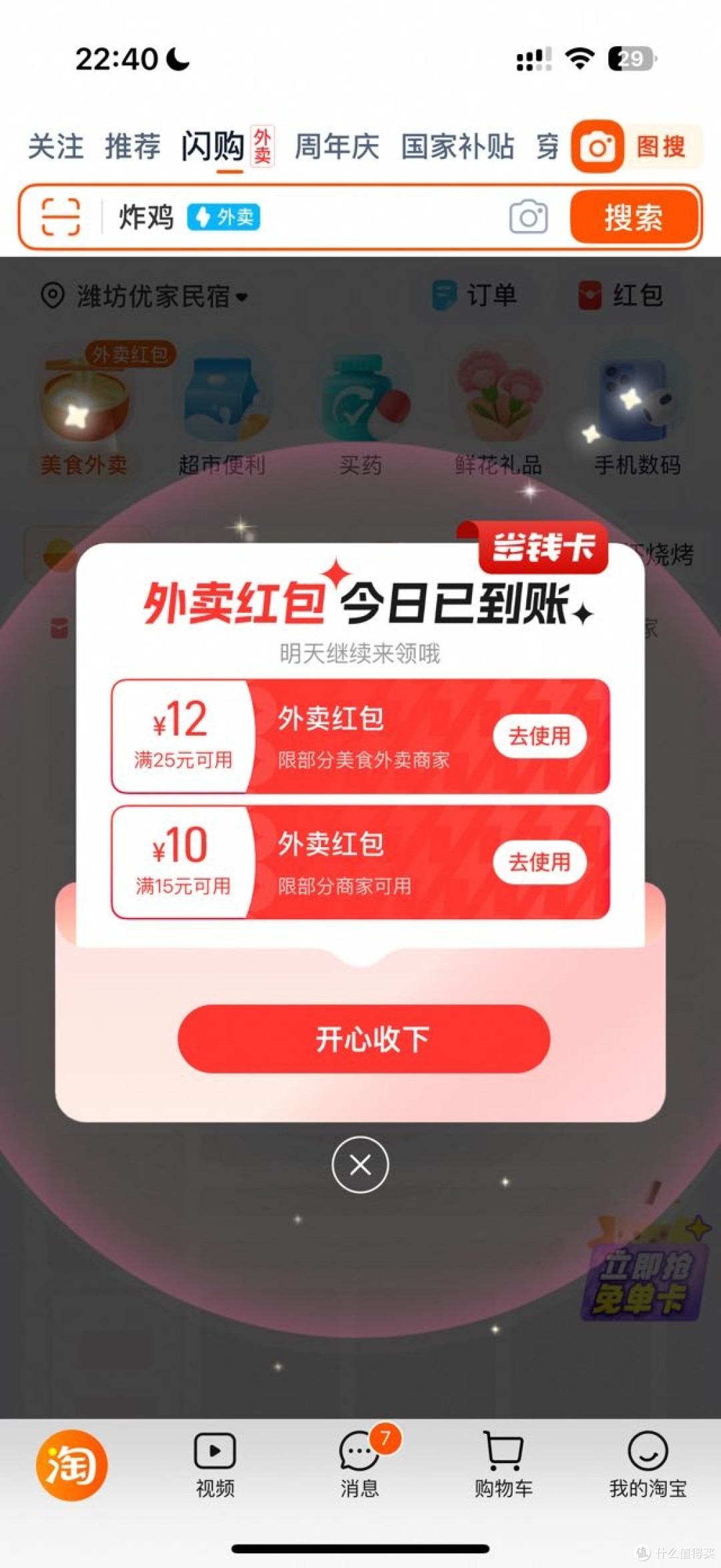Switch to the 关注 tab
Screen dimensions: 721x1568
[x=56, y=146]
